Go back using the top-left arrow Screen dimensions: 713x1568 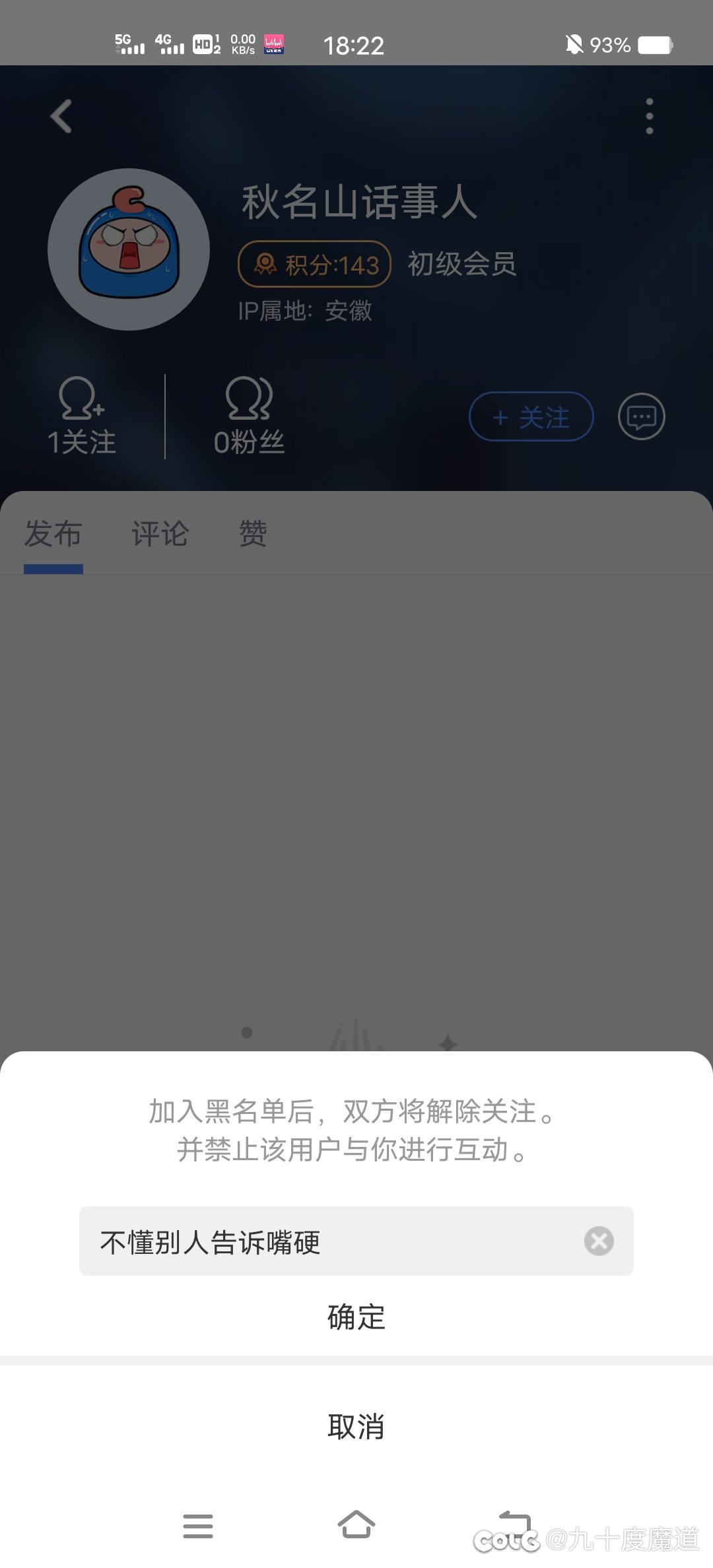pos(61,117)
